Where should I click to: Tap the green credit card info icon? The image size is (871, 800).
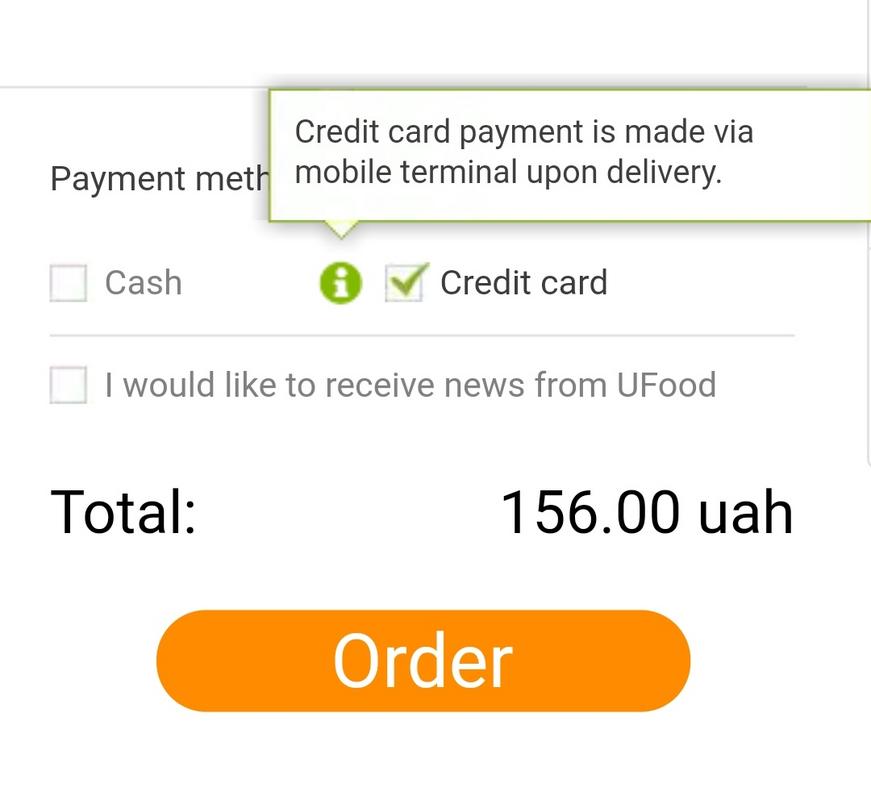(x=340, y=283)
